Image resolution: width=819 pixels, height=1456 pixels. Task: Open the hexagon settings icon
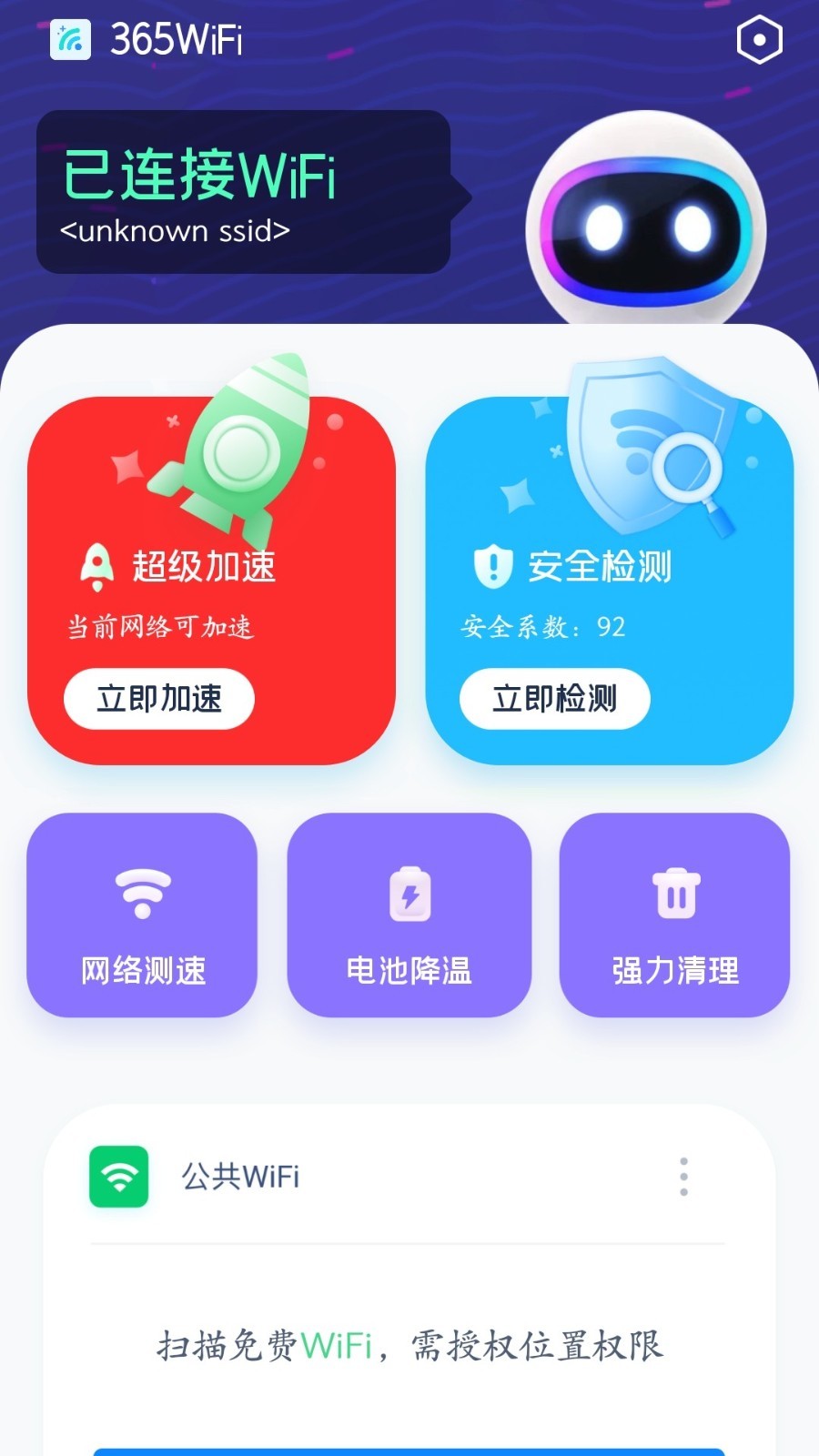(758, 39)
